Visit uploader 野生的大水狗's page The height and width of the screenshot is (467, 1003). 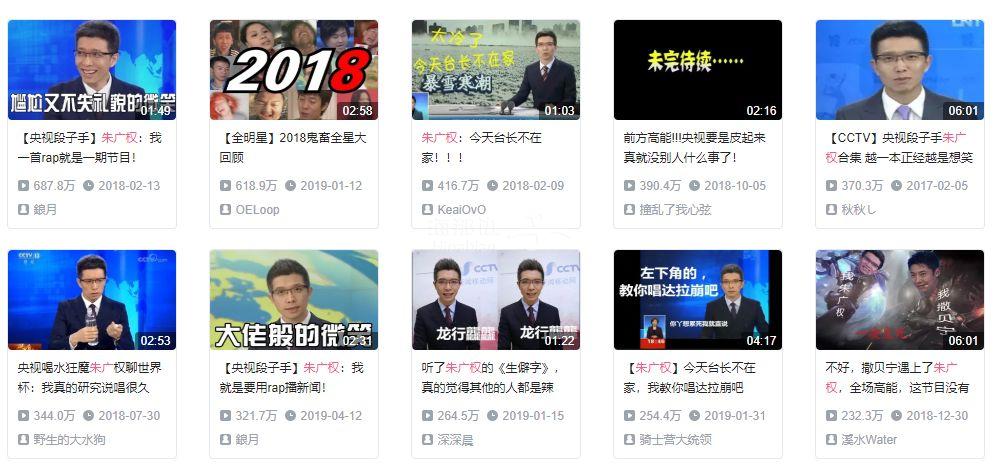point(68,440)
